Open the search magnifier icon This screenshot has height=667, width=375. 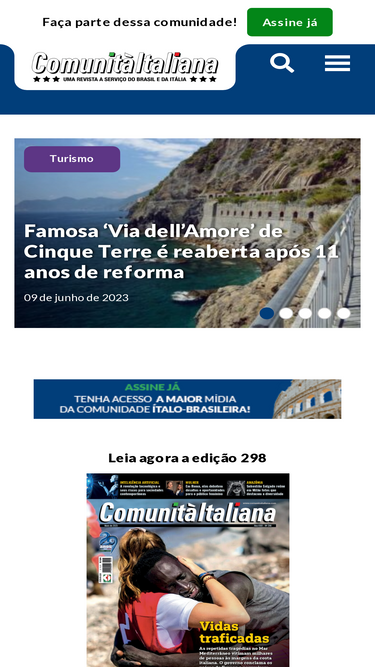click(x=282, y=63)
